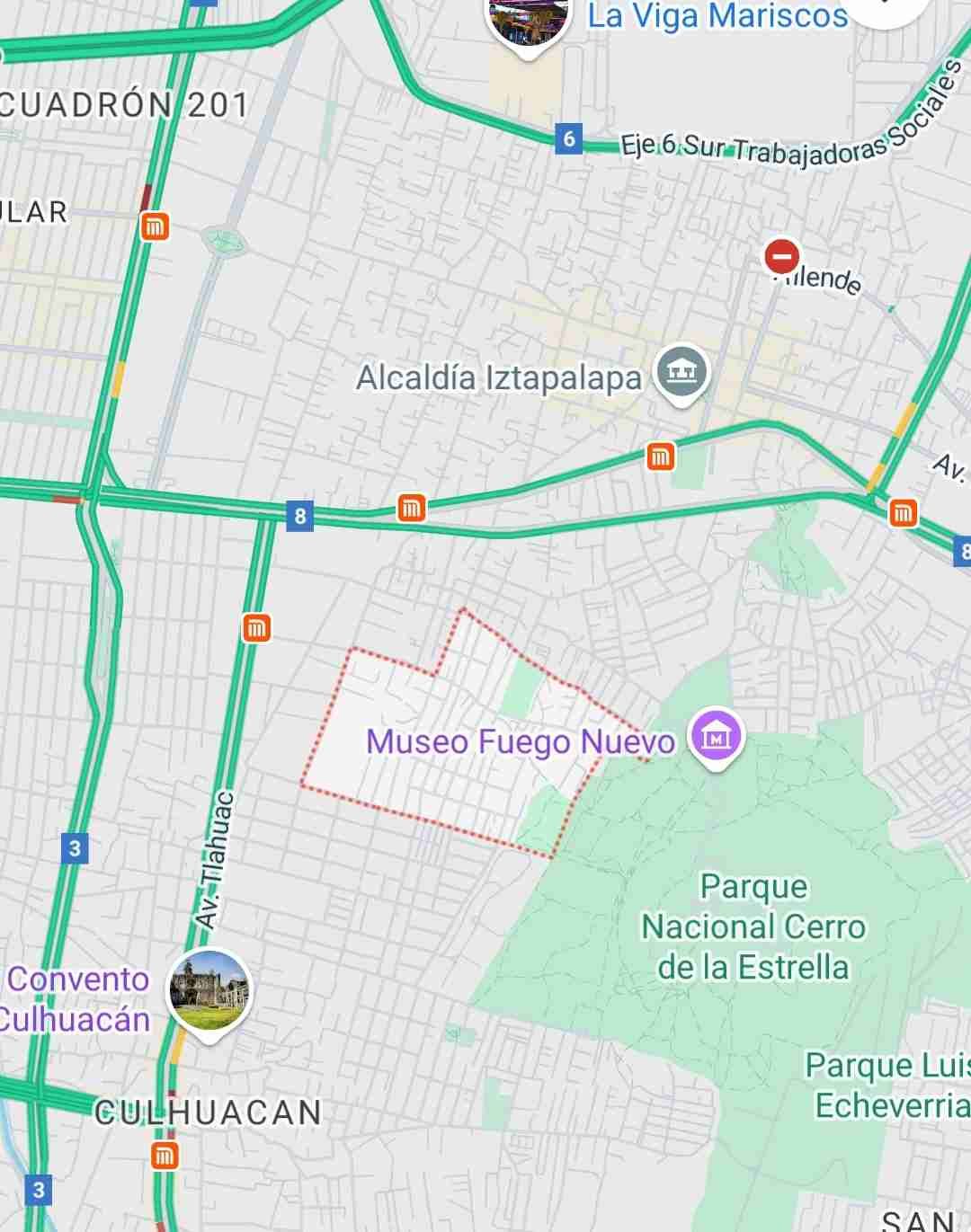Viewport: 971px width, 1232px height.
Task: Tap the road closure icon near Allende
Action: pyautogui.click(x=781, y=257)
